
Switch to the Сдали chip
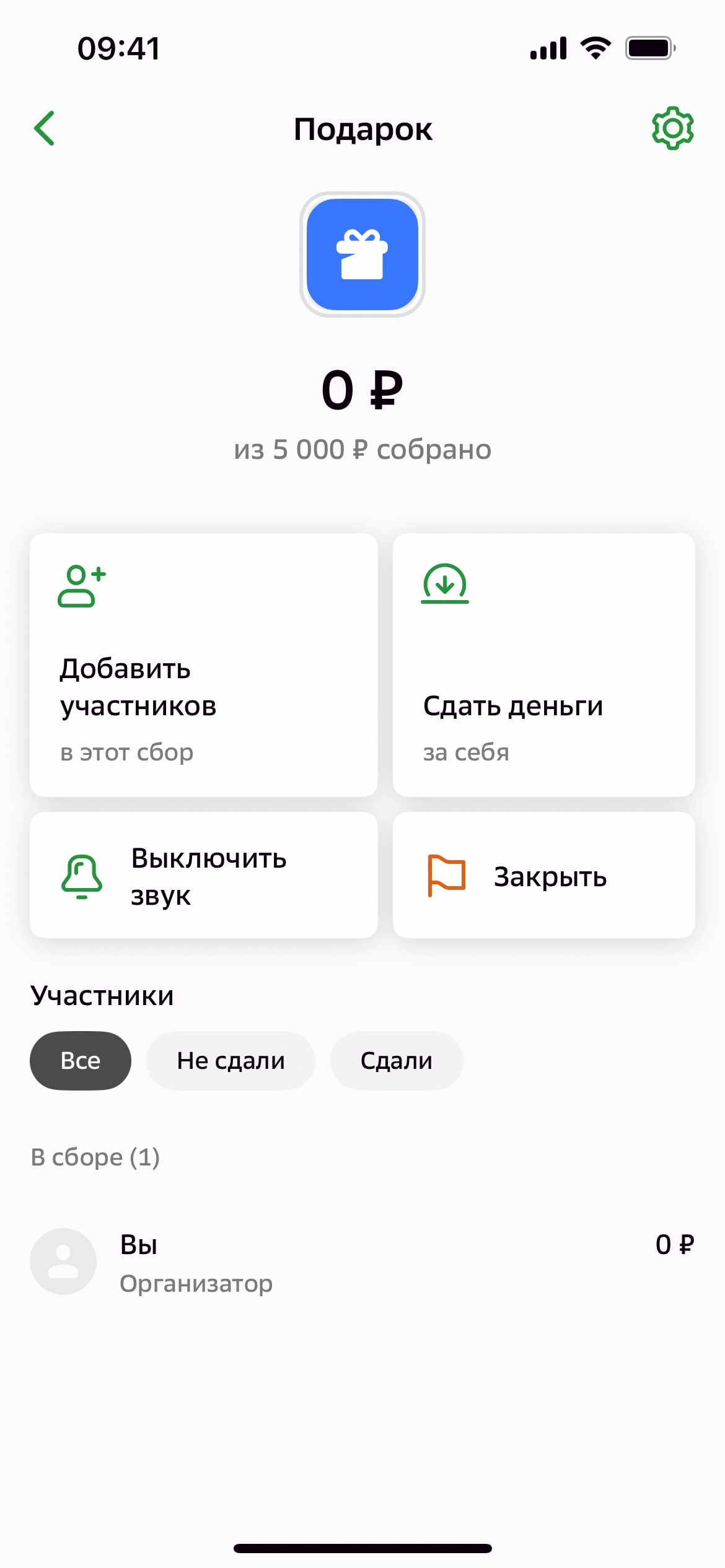point(397,1061)
